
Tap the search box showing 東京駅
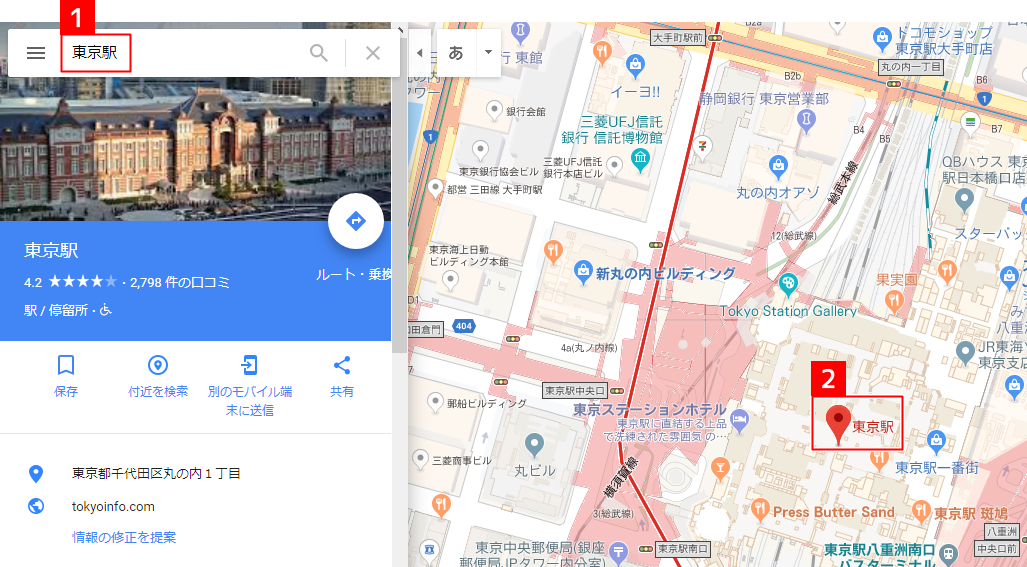(180, 53)
